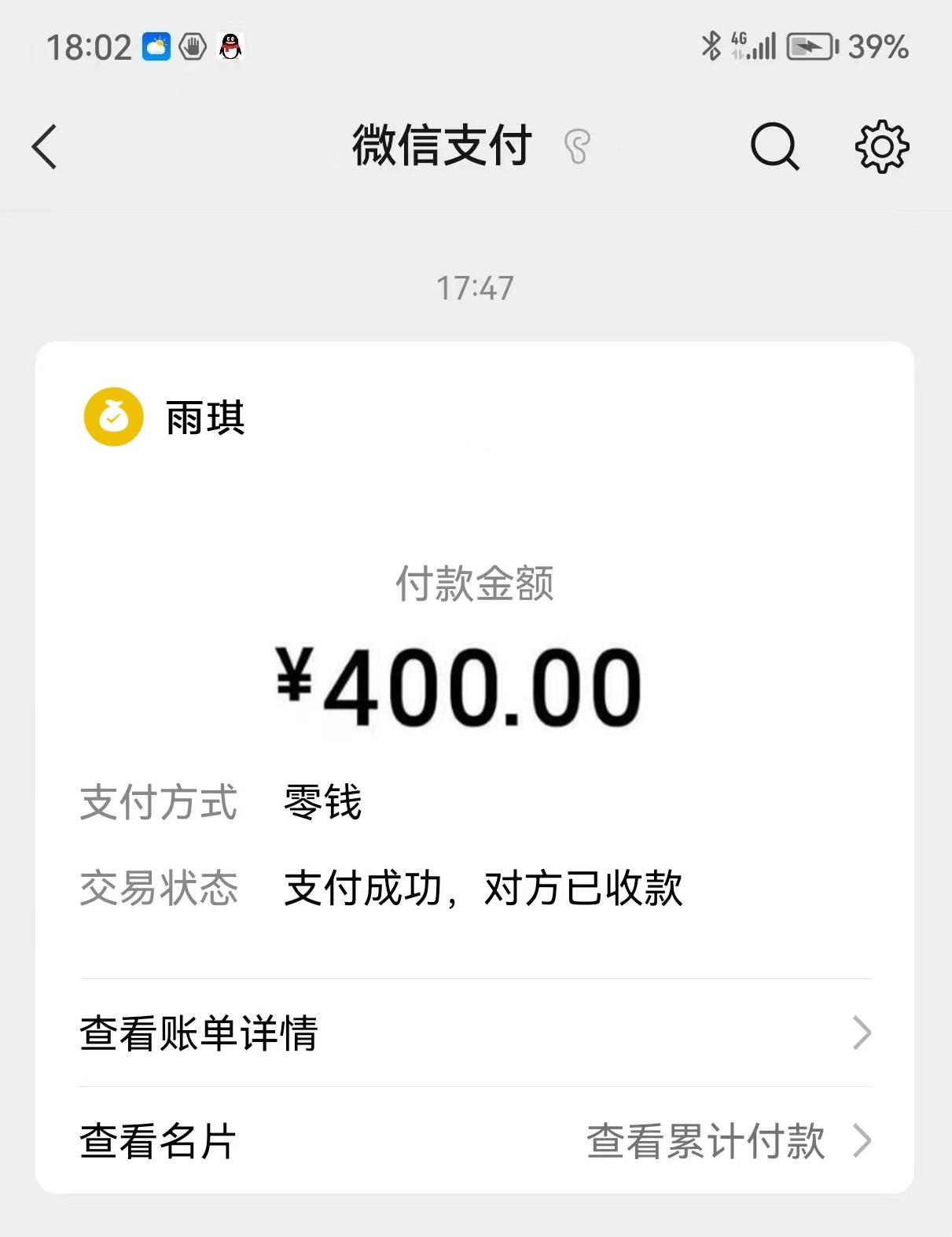This screenshot has width=952, height=1237.
Task: Open business card 查看名片
Action: 154,1142
